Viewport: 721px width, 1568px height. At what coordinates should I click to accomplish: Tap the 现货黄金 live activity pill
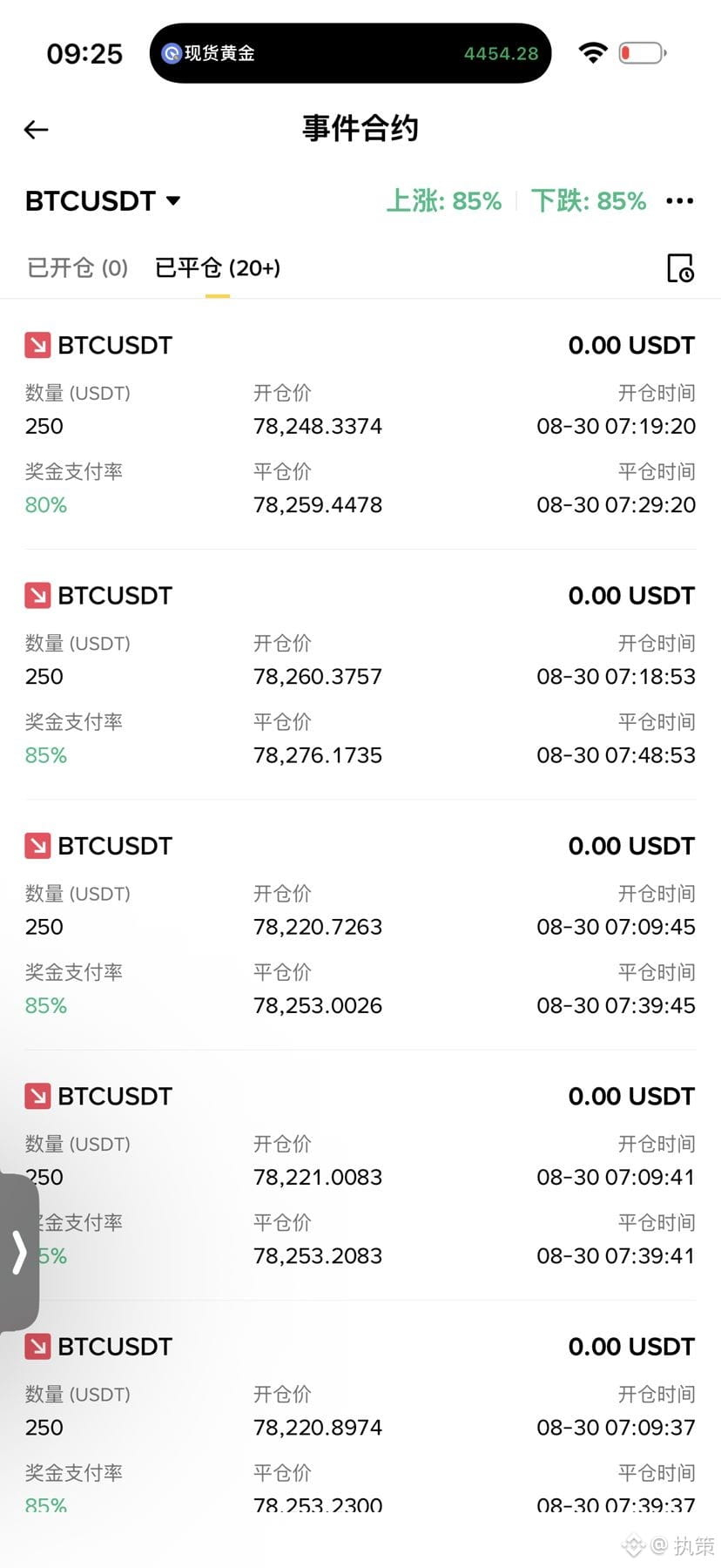[x=350, y=53]
